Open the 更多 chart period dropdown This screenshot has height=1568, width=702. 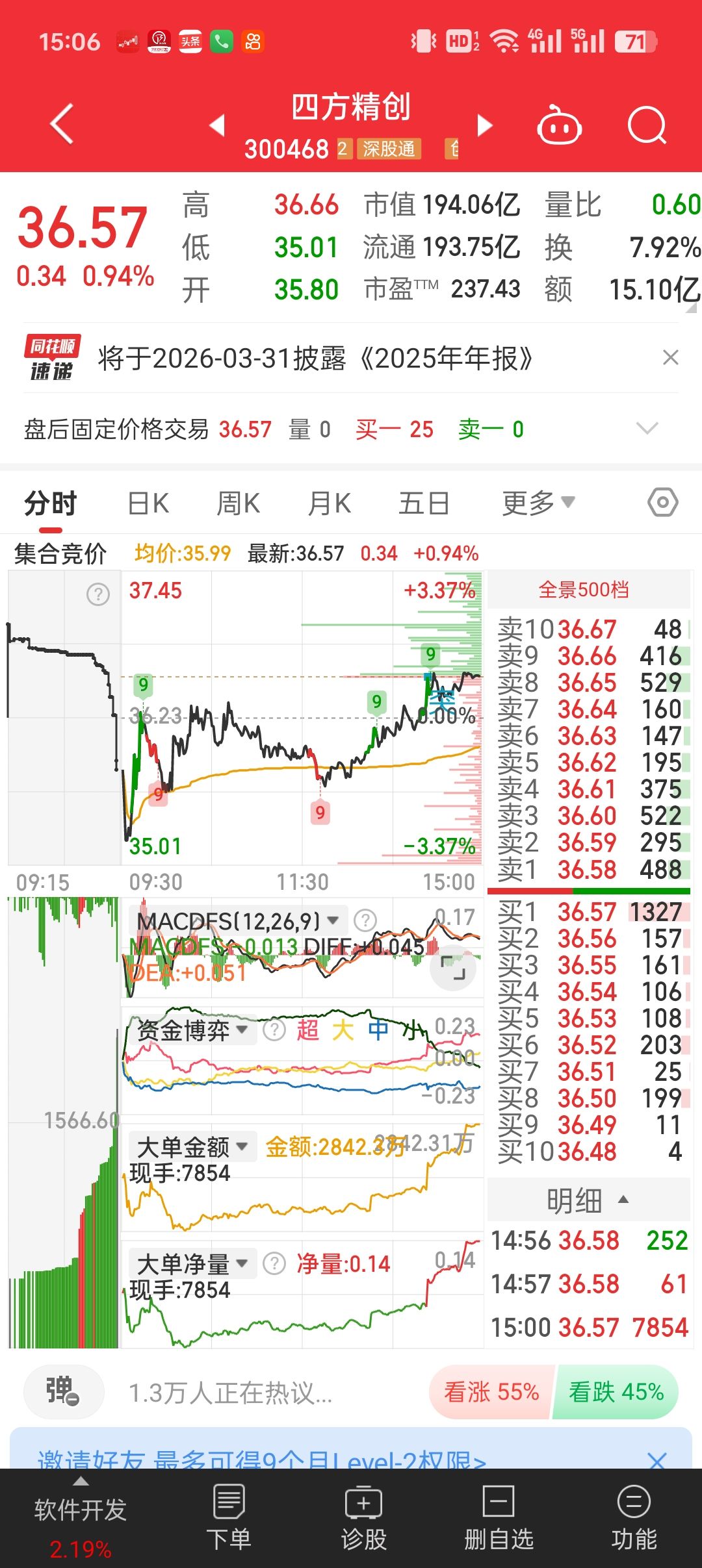[x=538, y=503]
